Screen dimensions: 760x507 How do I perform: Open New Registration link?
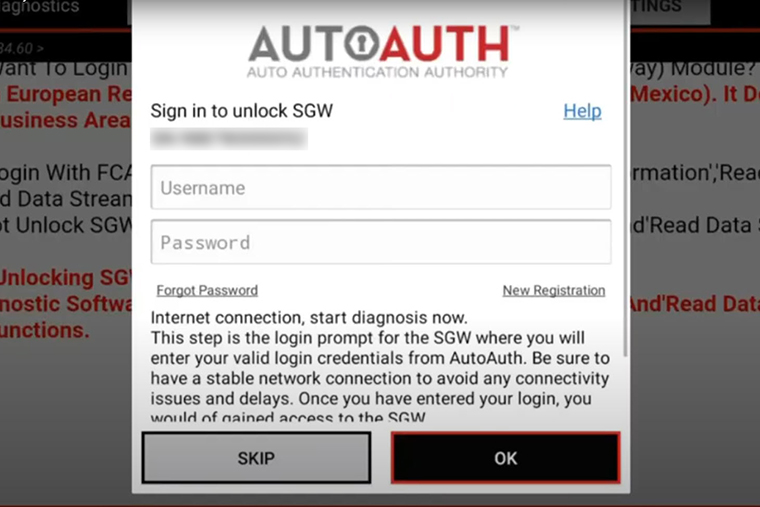[553, 290]
